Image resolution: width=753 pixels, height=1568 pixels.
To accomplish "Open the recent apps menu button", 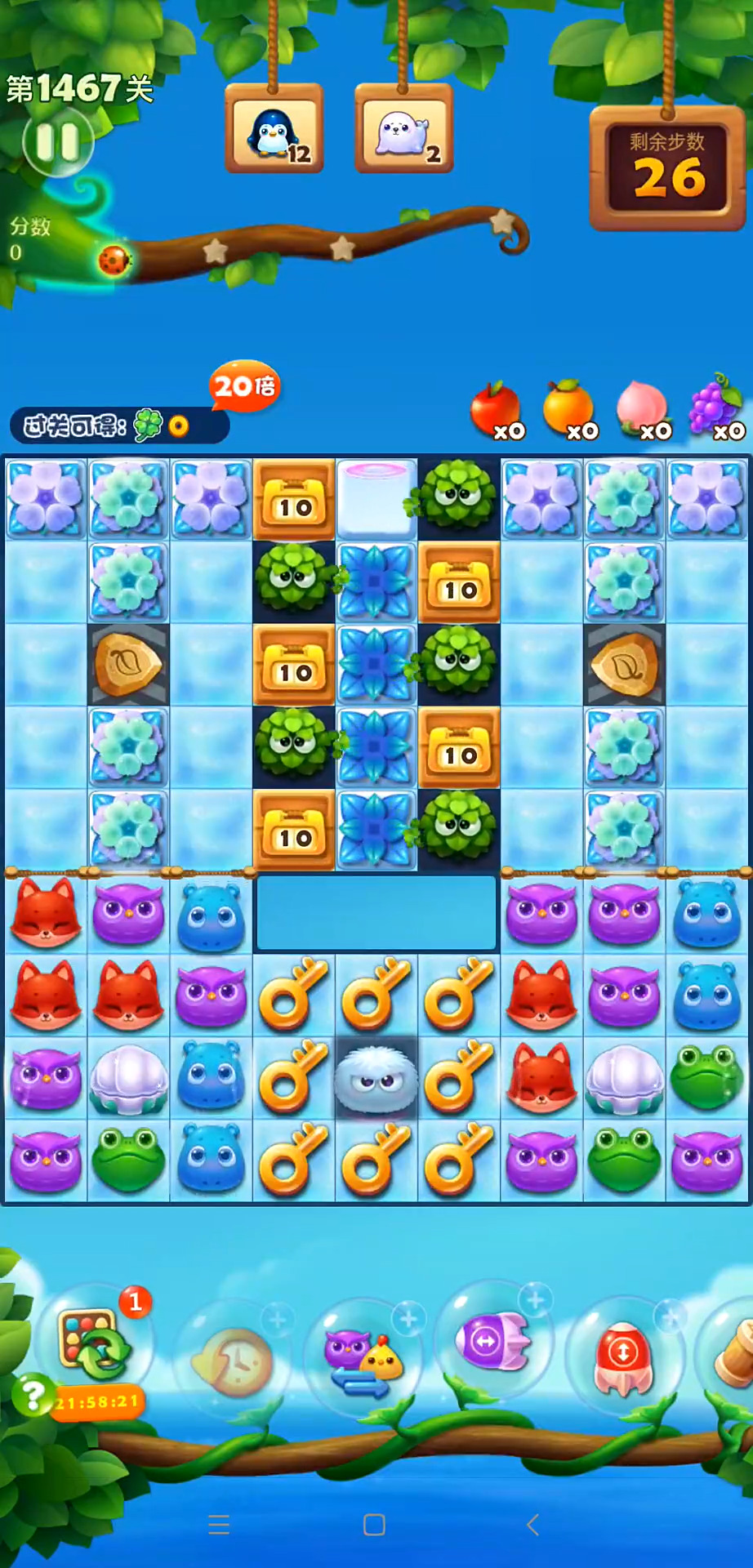I will pos(219,1525).
